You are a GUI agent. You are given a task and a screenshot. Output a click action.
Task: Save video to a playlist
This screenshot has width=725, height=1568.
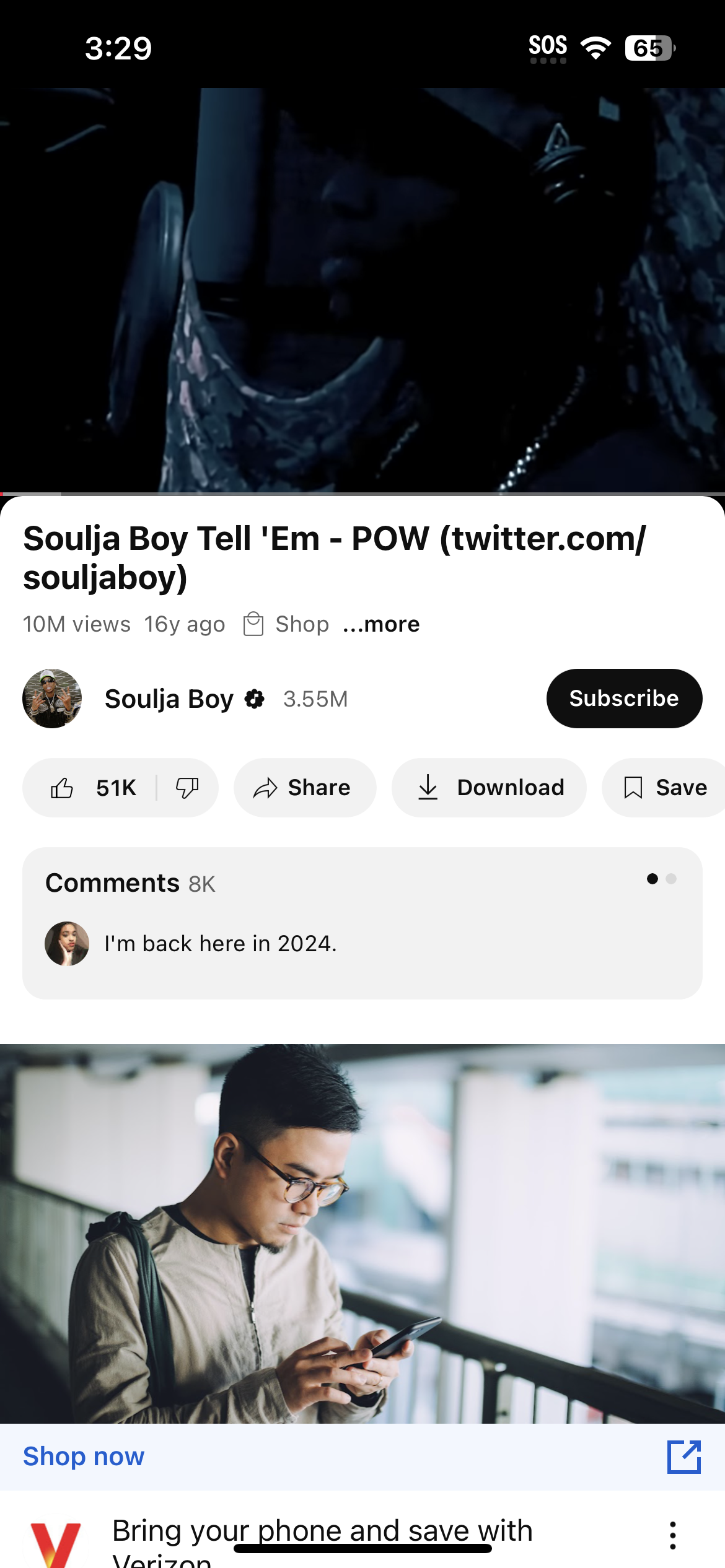click(x=666, y=788)
